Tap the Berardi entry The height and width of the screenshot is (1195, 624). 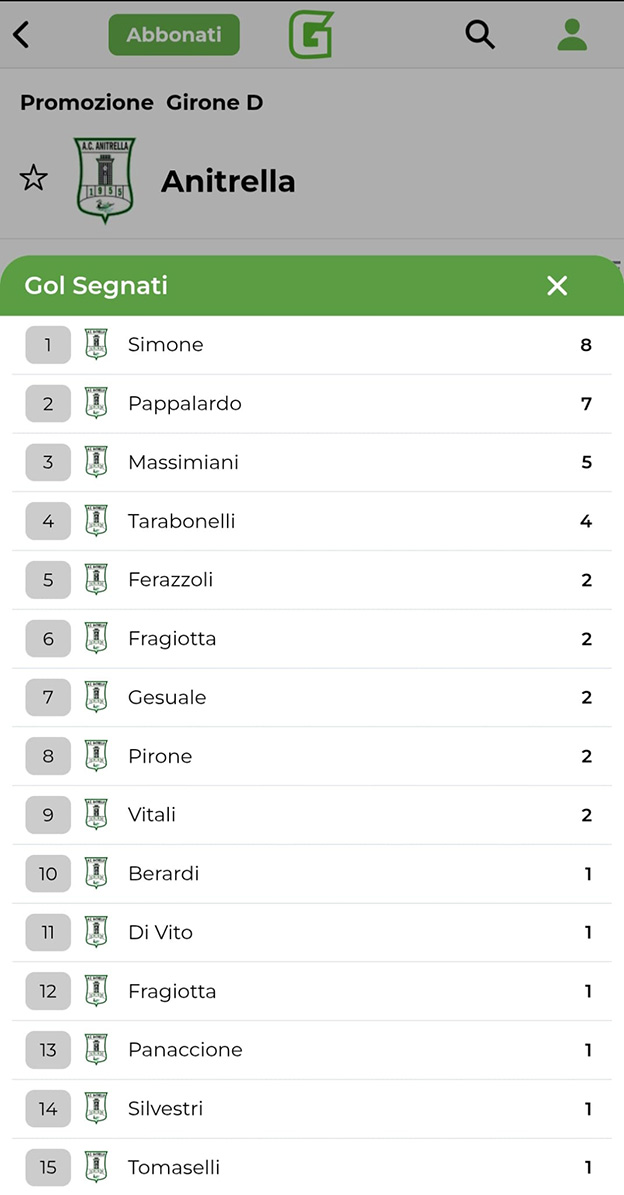click(x=312, y=873)
